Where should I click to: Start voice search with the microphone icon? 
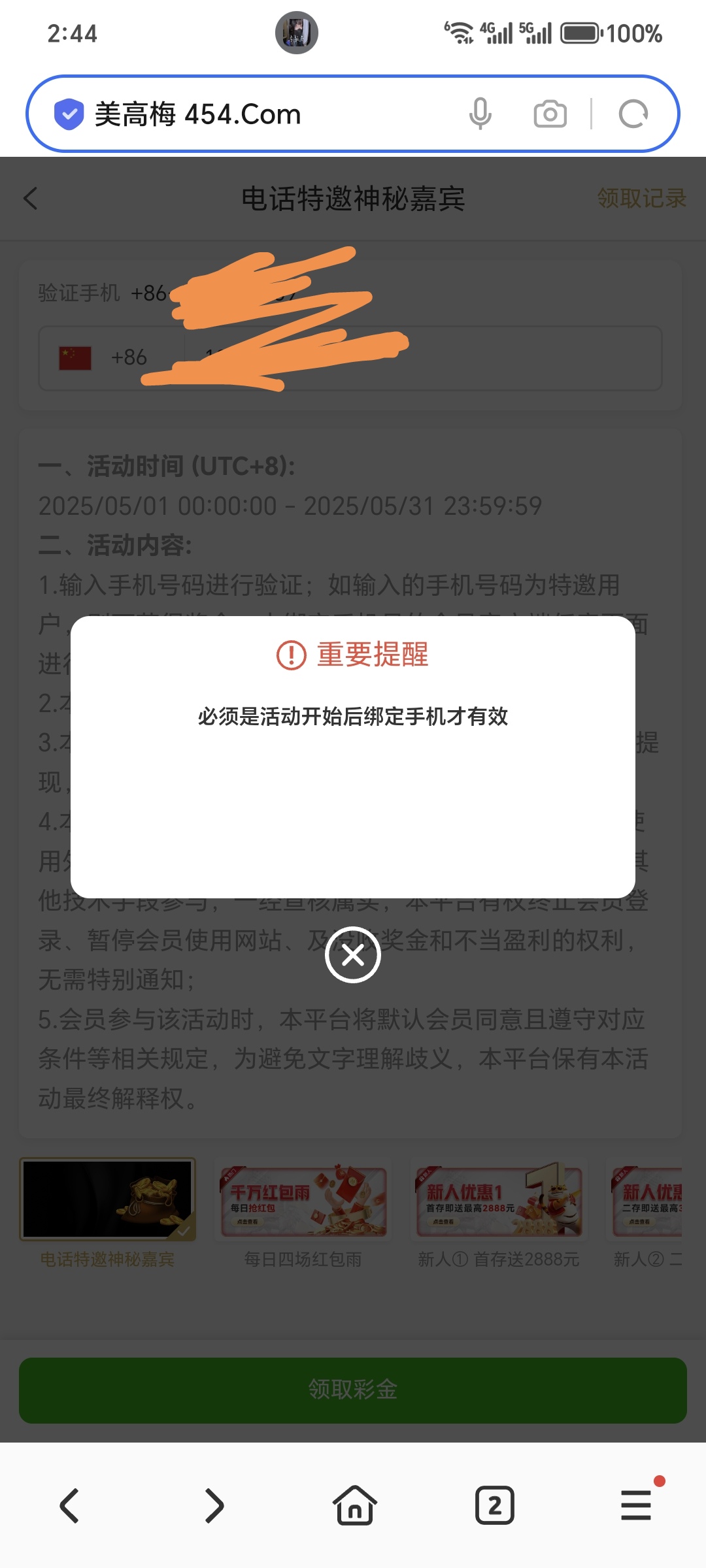[x=480, y=114]
